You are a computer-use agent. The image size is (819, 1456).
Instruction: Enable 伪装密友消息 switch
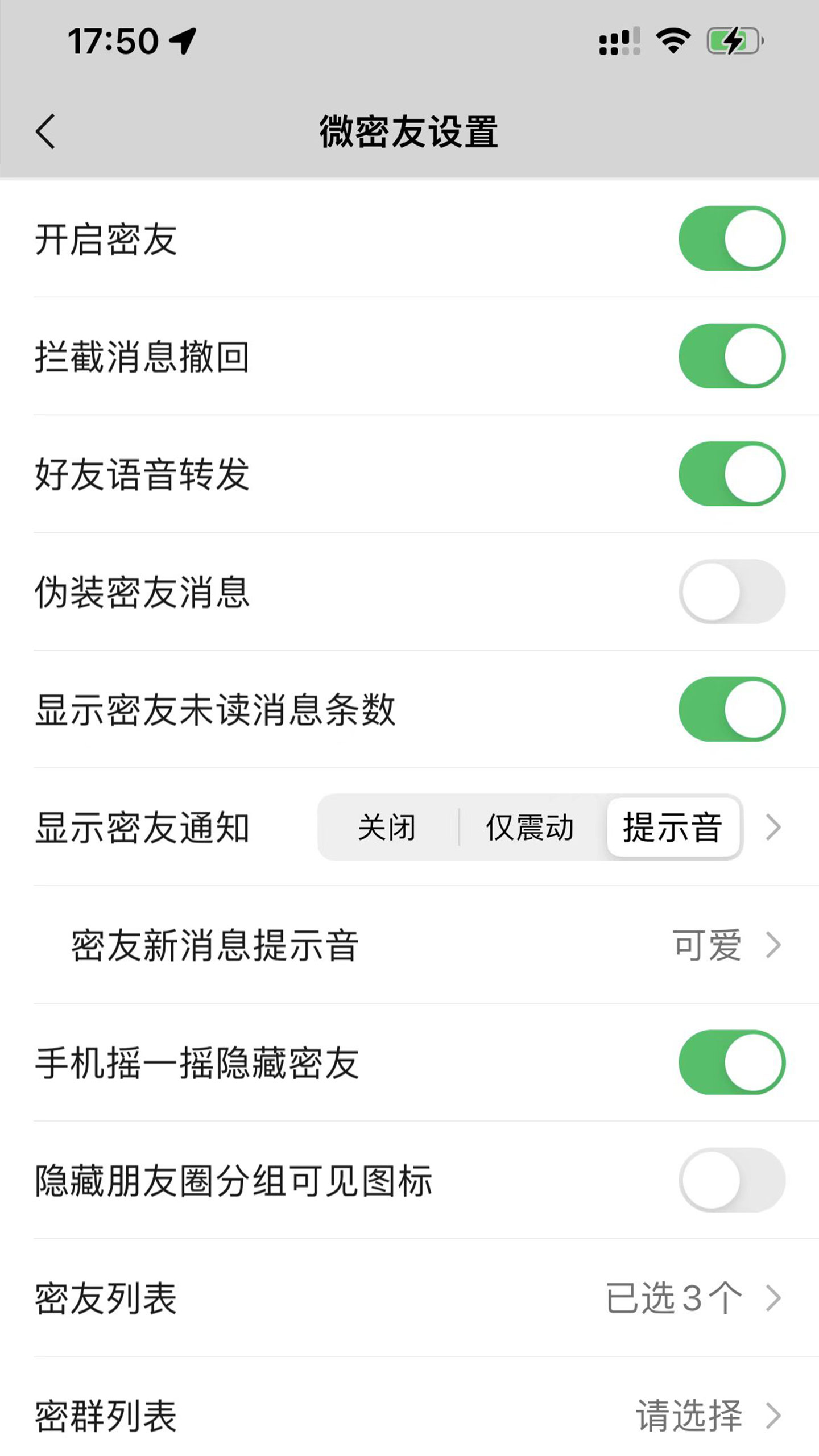pos(731,591)
